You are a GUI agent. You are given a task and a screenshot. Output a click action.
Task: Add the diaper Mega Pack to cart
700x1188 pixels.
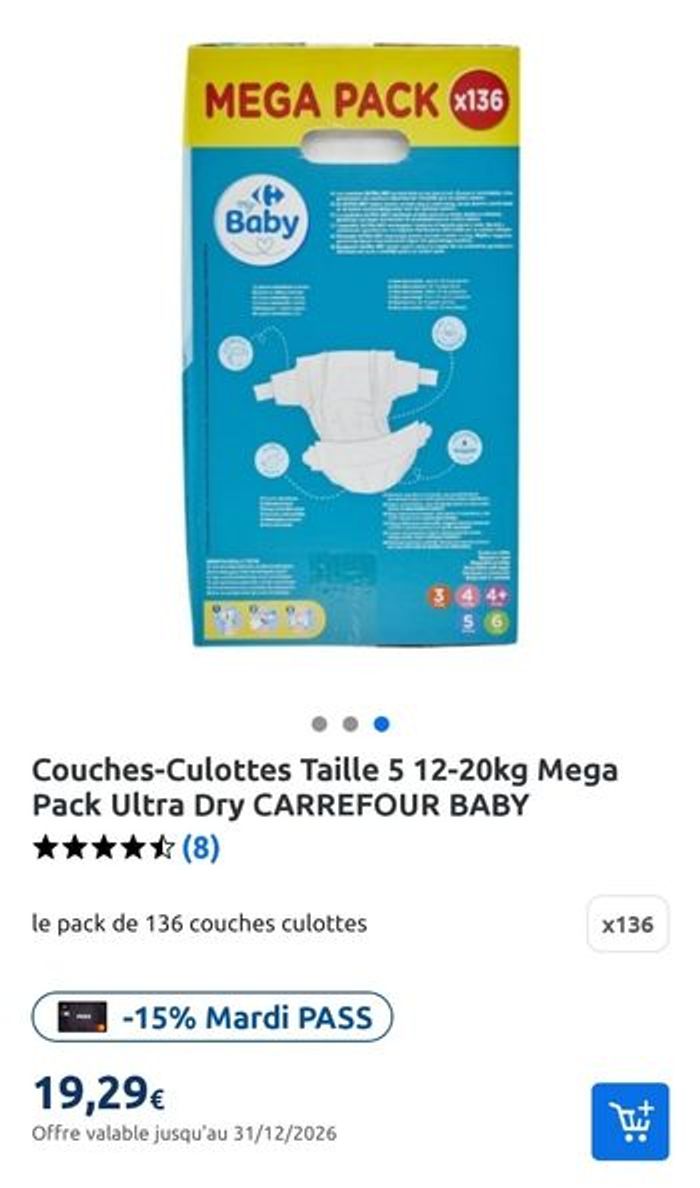tap(629, 1121)
